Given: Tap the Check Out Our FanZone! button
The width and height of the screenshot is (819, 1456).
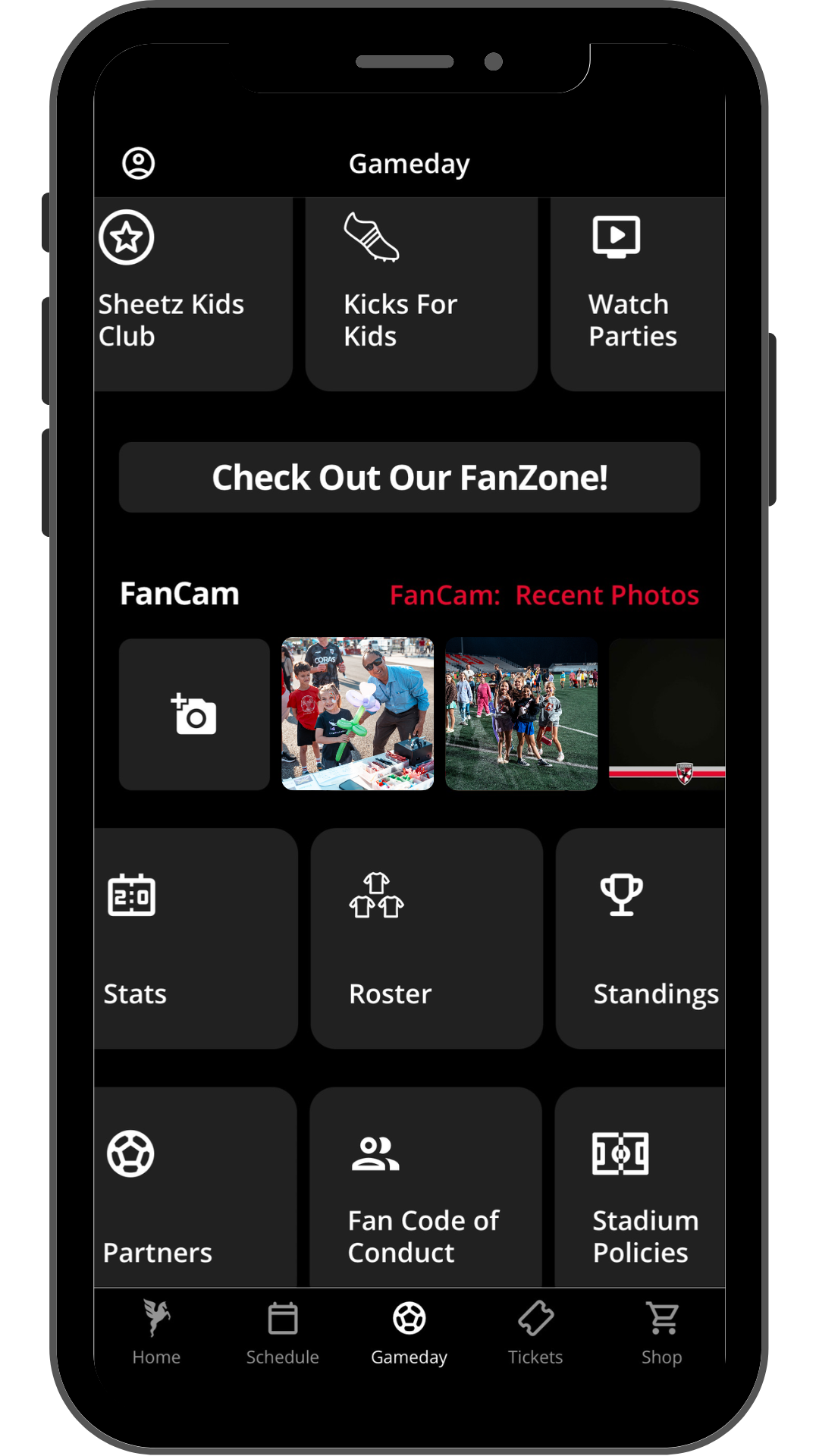Looking at the screenshot, I should click(409, 478).
